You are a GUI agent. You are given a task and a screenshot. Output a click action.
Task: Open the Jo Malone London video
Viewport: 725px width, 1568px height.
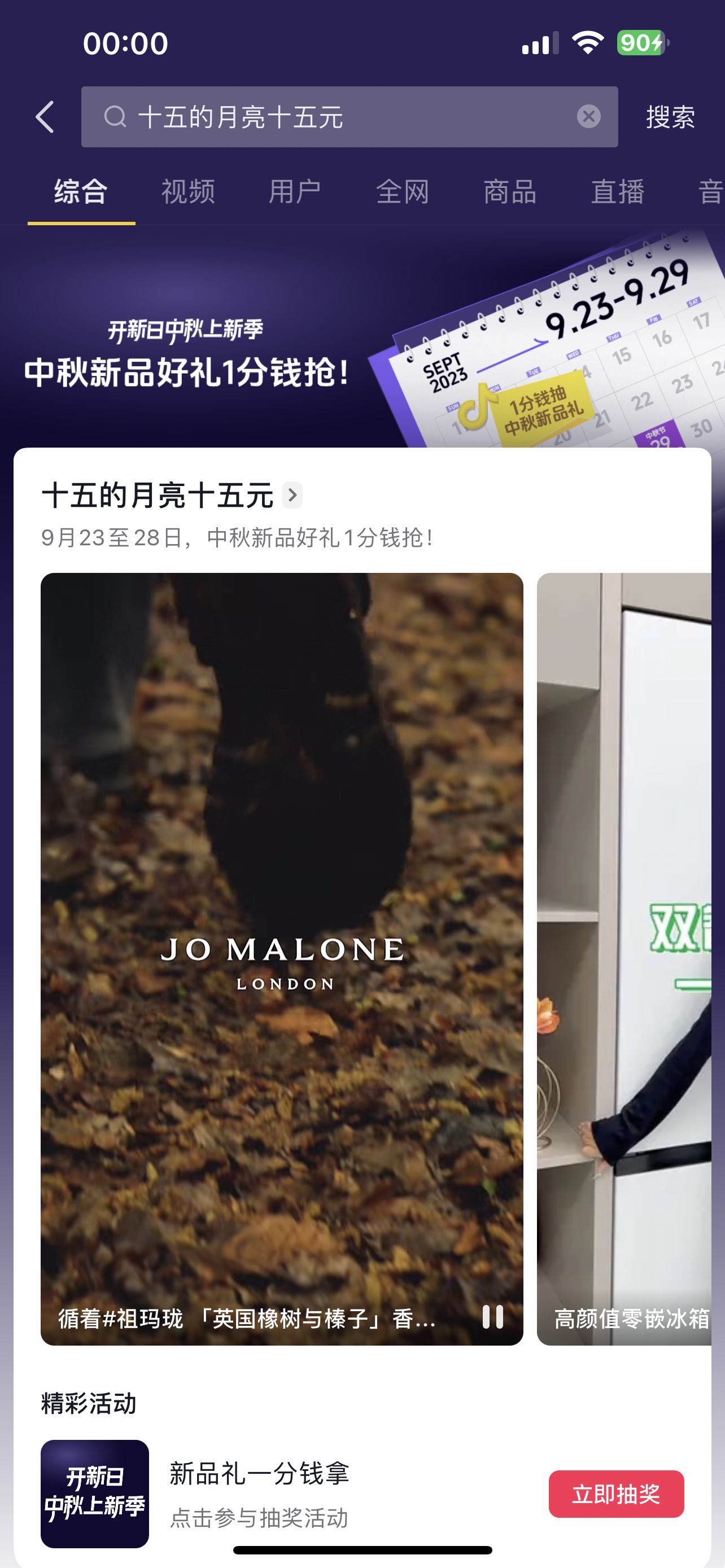click(x=281, y=913)
